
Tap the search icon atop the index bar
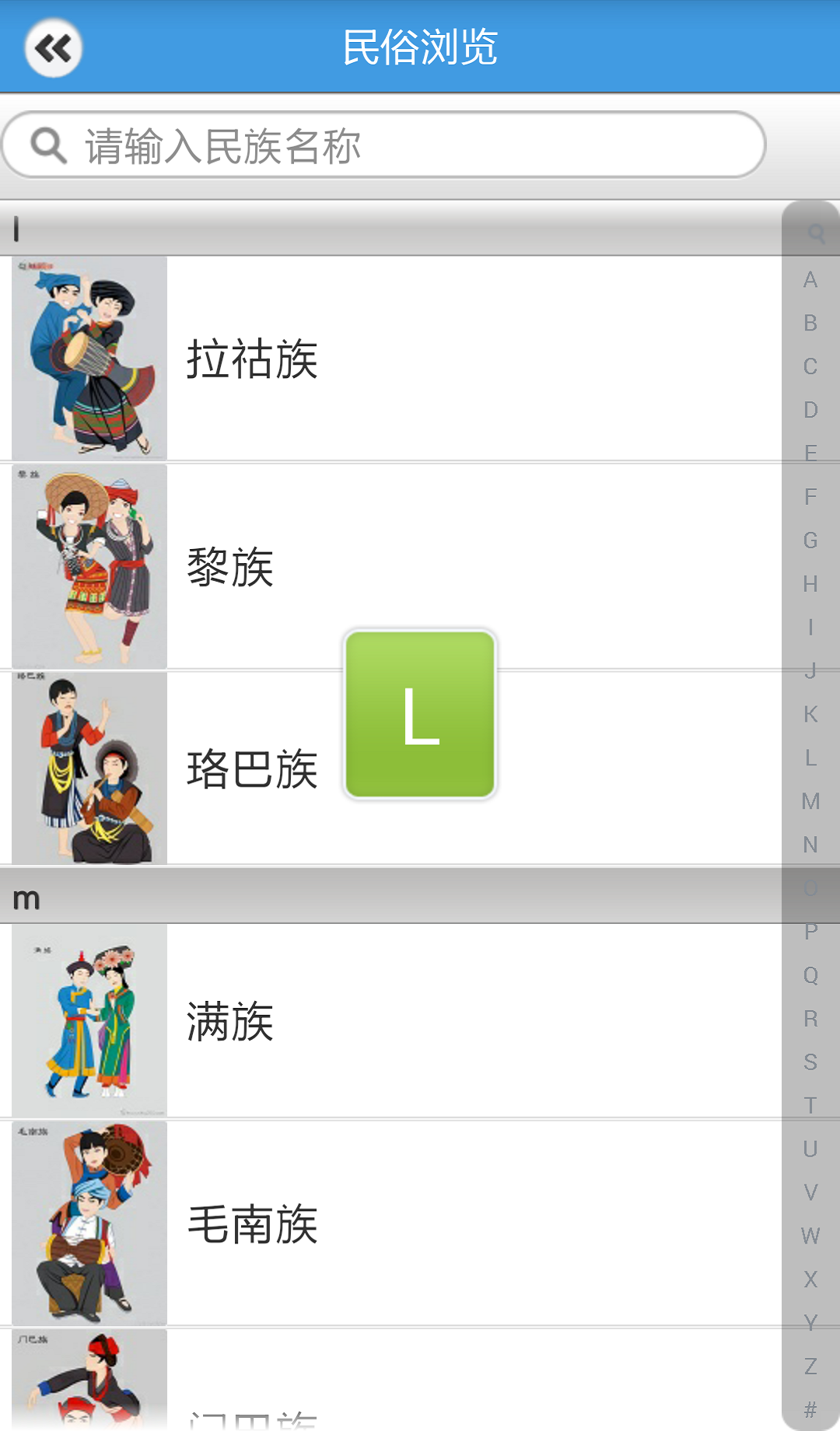[815, 233]
